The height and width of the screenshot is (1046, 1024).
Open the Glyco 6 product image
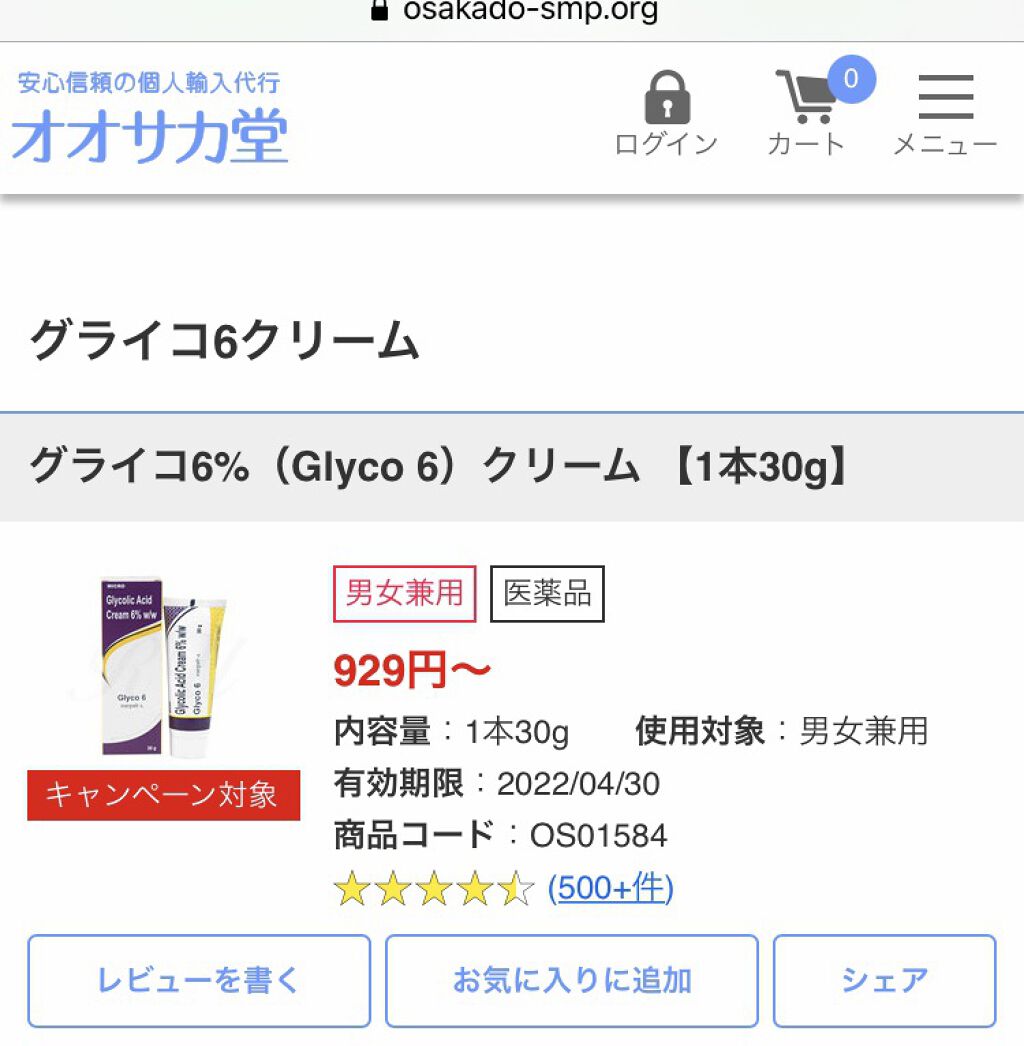click(x=163, y=666)
